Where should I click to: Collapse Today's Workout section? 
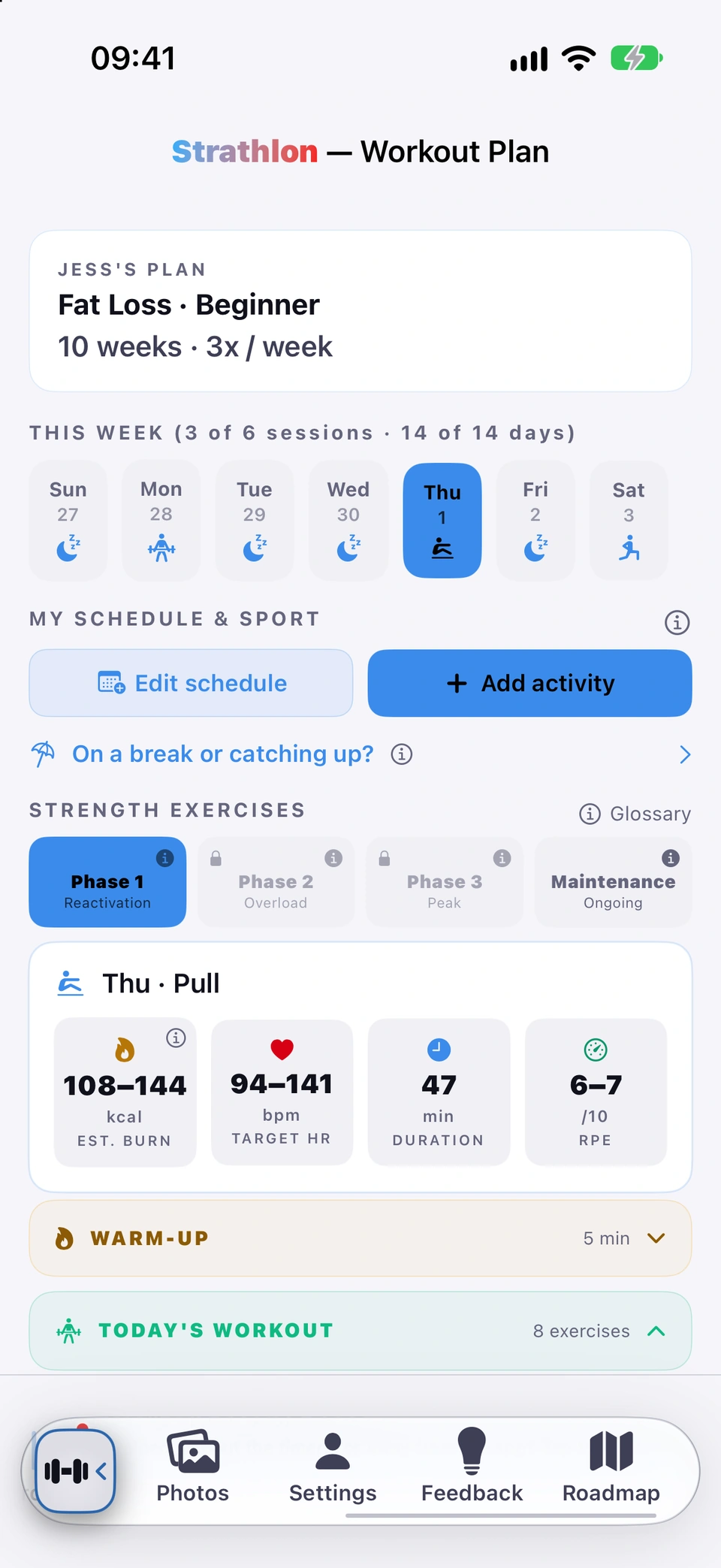coord(360,1331)
